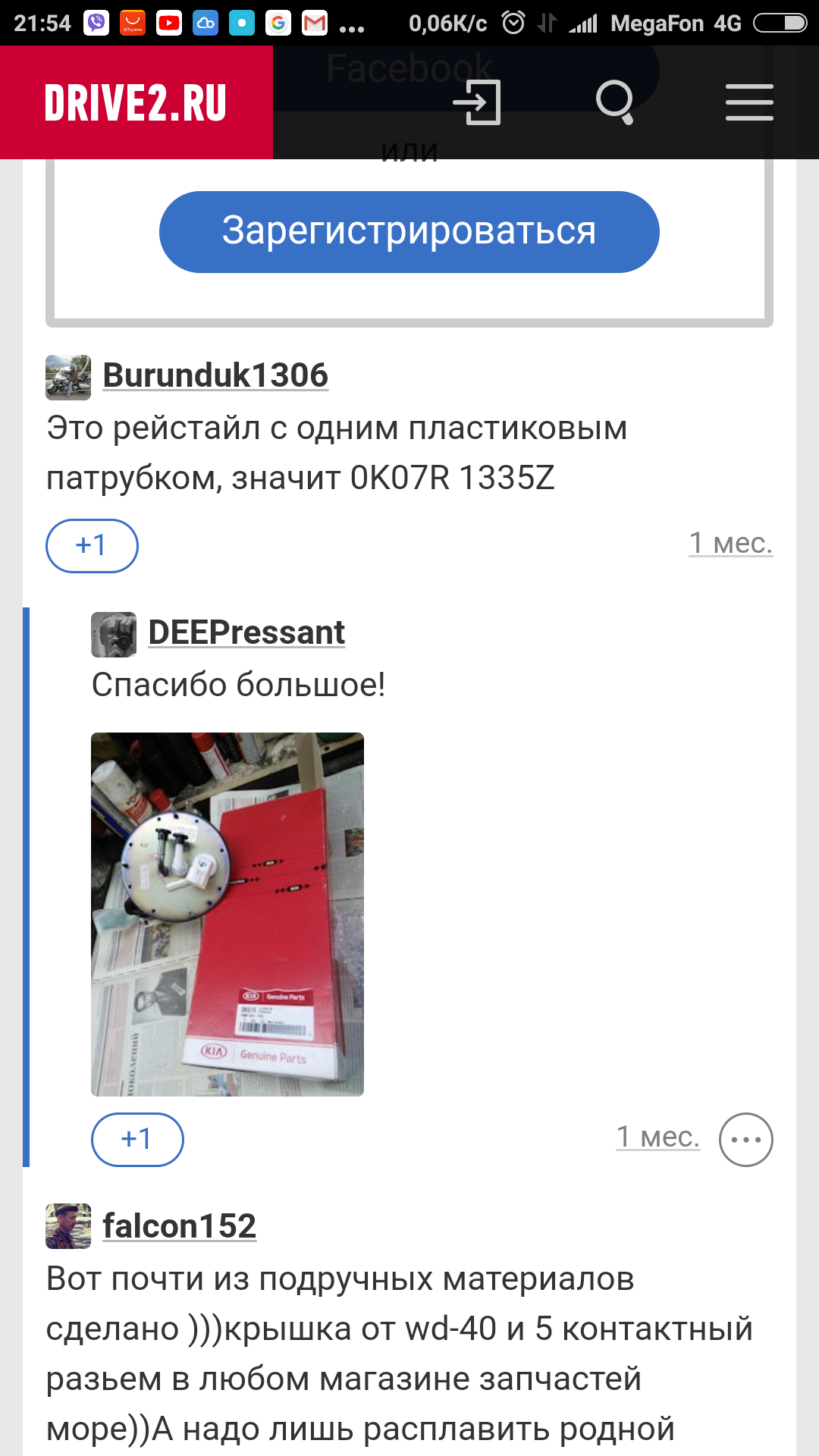Upvote DEEPressant's comment with +1

(137, 1139)
